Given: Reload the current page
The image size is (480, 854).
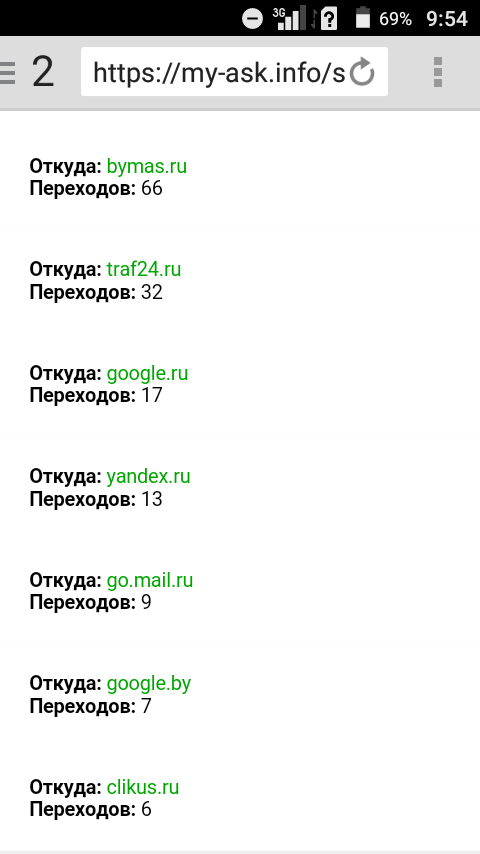Looking at the screenshot, I should pos(362,72).
